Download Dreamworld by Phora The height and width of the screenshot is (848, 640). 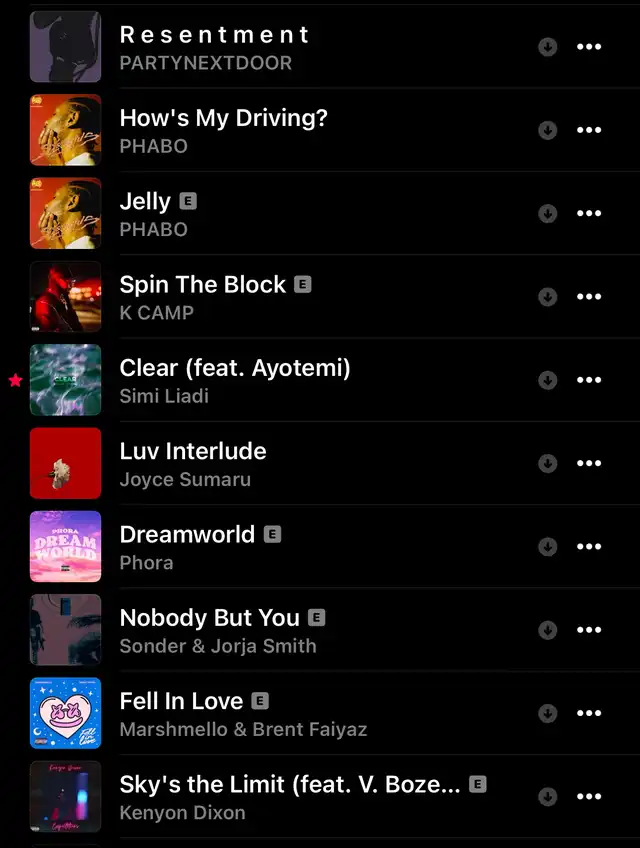point(547,546)
